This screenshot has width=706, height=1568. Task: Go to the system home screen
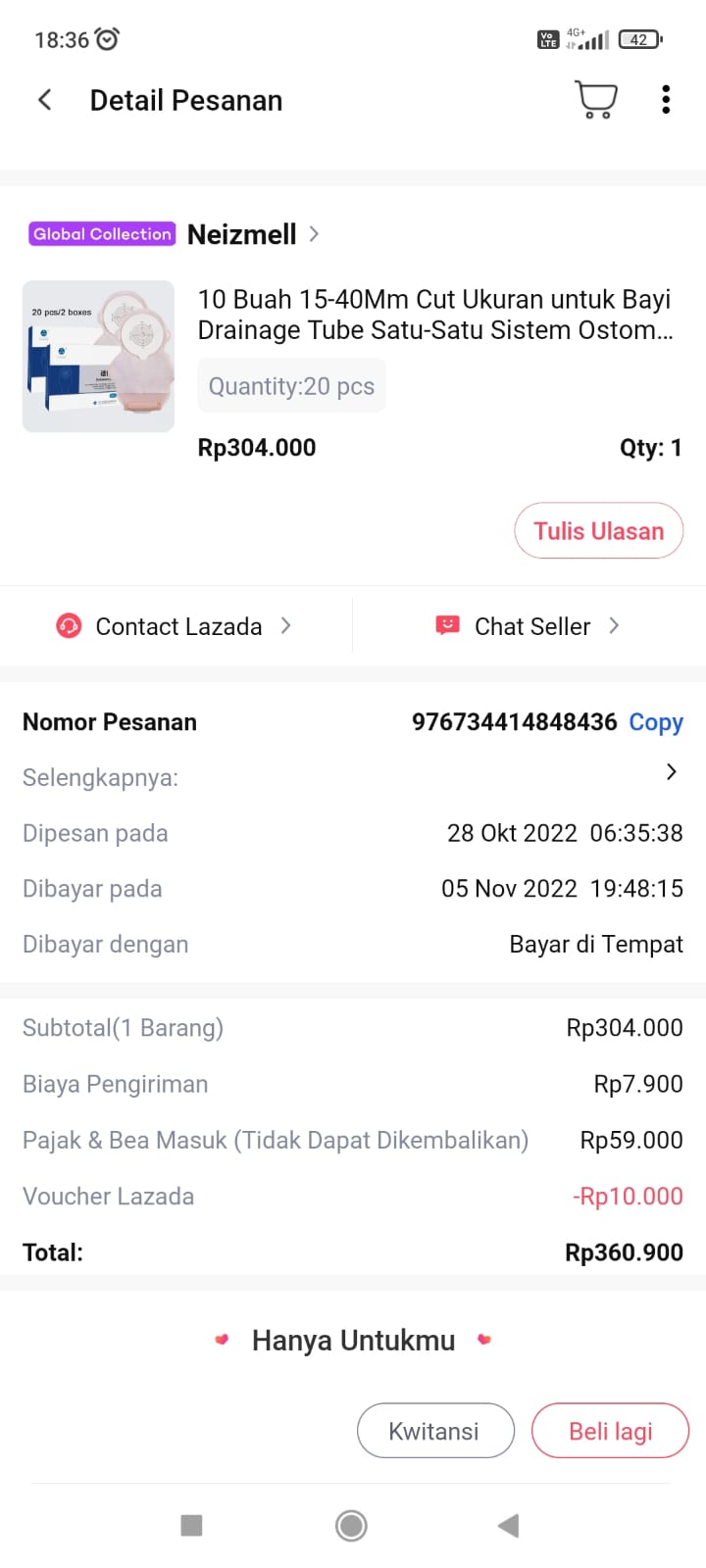click(x=351, y=1525)
